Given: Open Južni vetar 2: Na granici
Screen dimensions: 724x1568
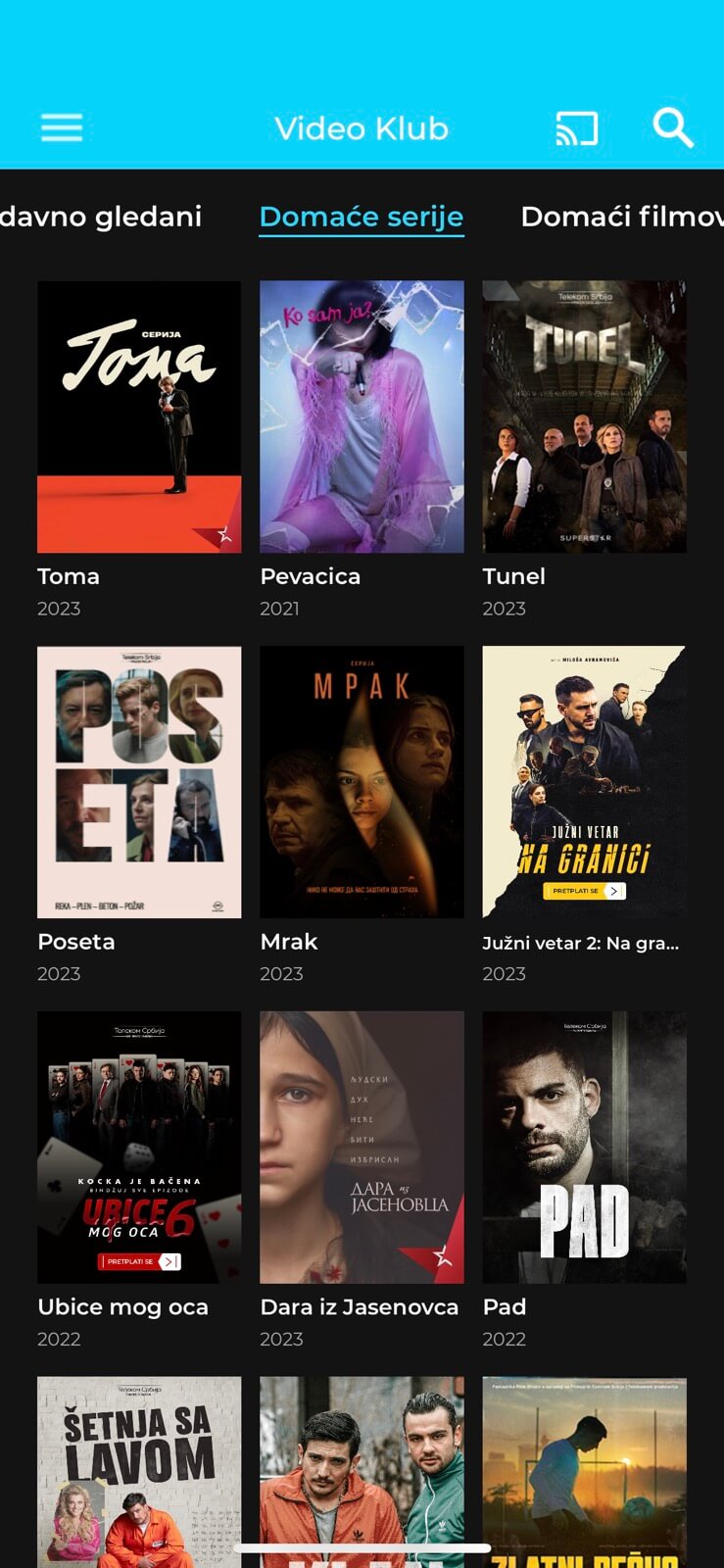Looking at the screenshot, I should 584,781.
